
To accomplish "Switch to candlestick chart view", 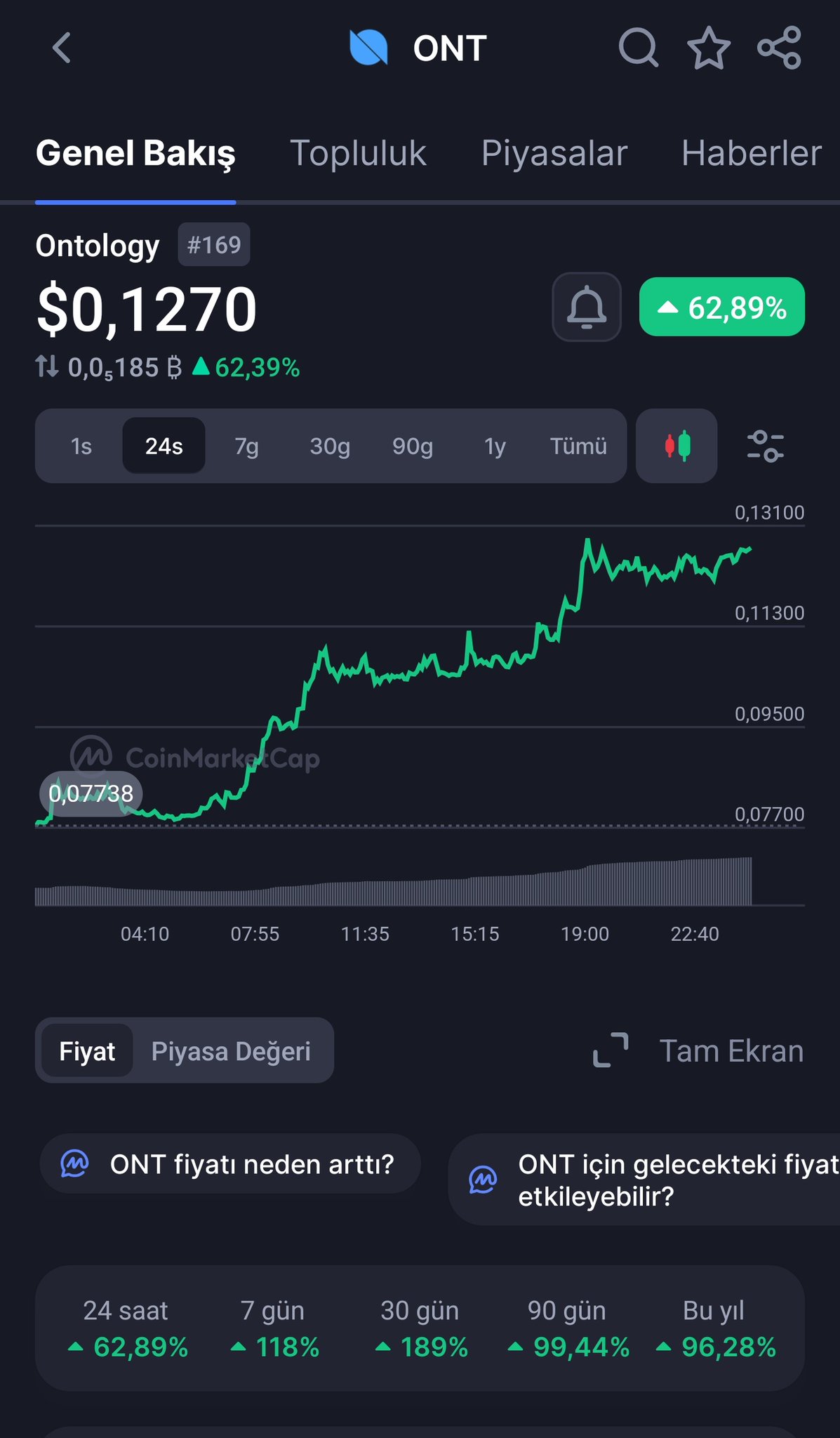I will 676,447.
